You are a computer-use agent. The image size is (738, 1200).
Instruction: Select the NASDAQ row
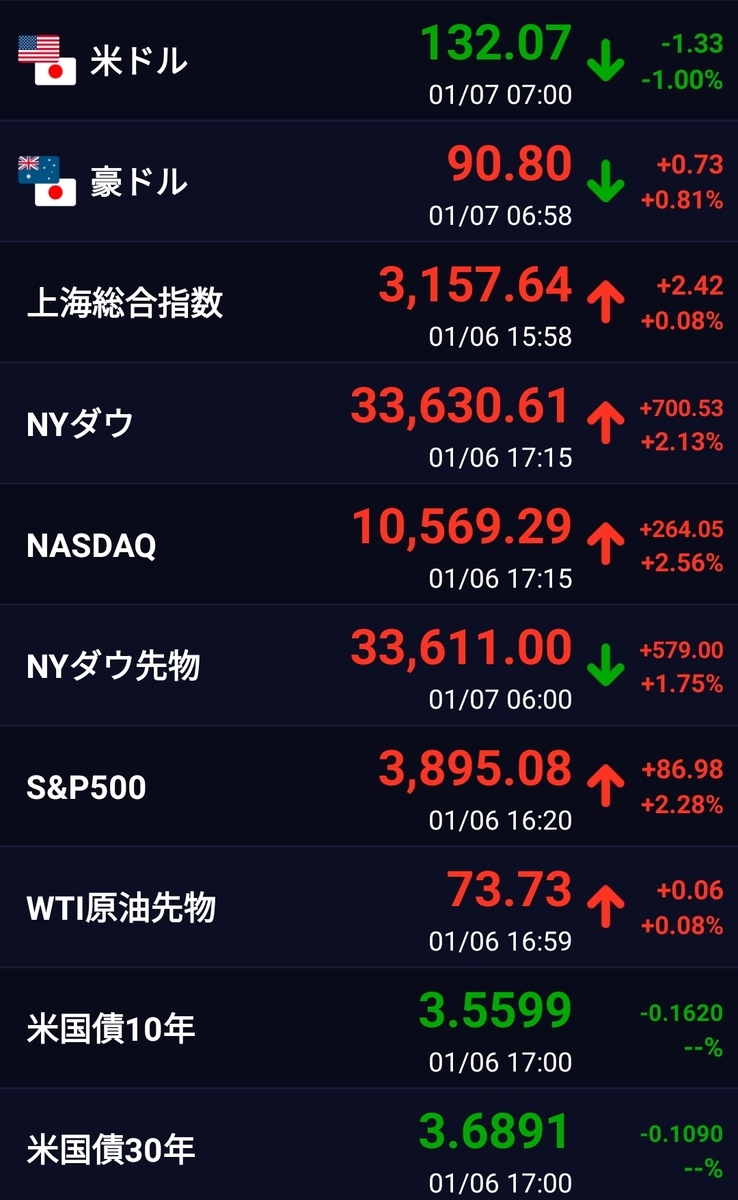369,544
